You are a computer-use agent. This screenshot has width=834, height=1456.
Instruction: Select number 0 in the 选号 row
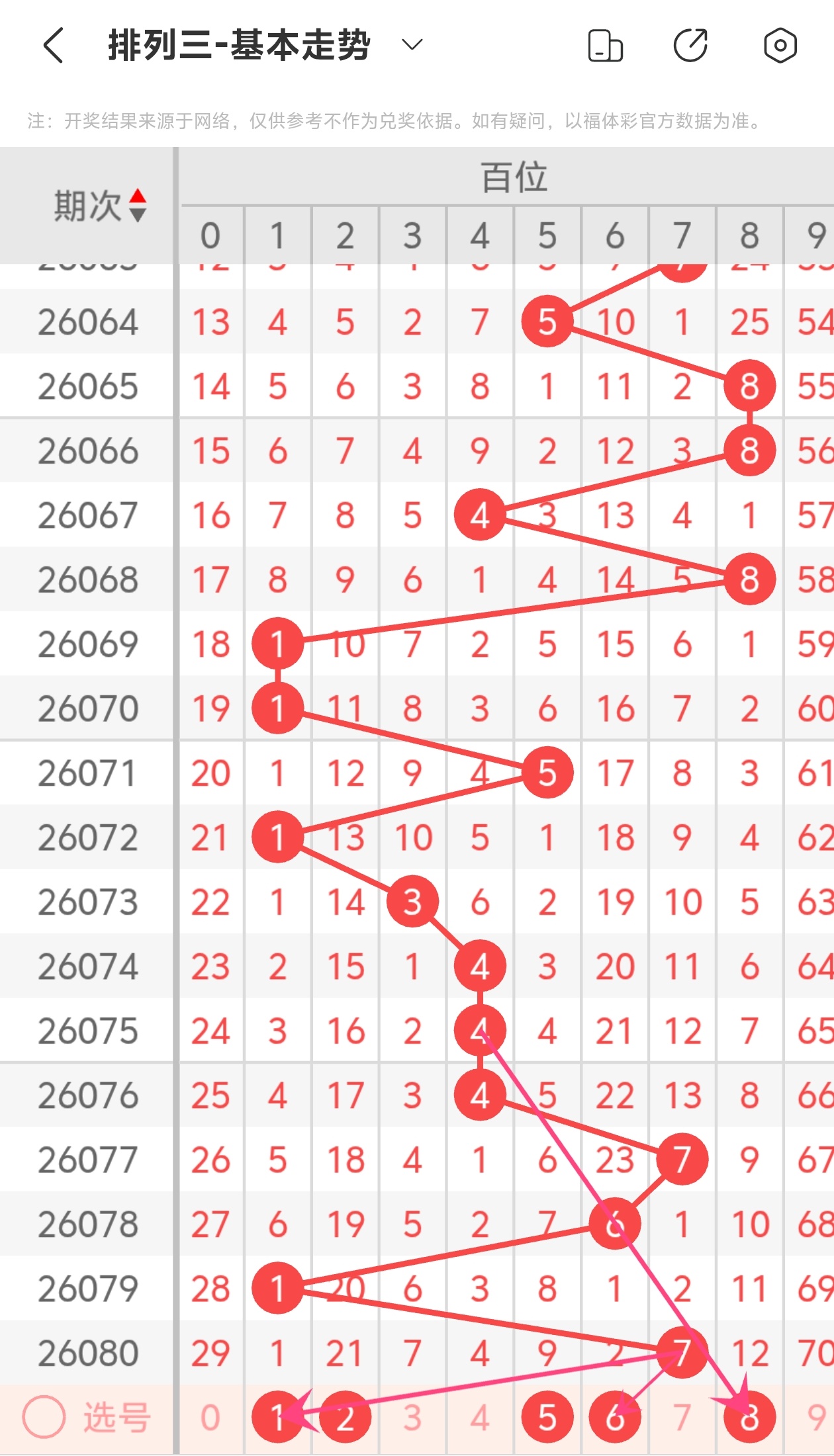click(210, 1418)
